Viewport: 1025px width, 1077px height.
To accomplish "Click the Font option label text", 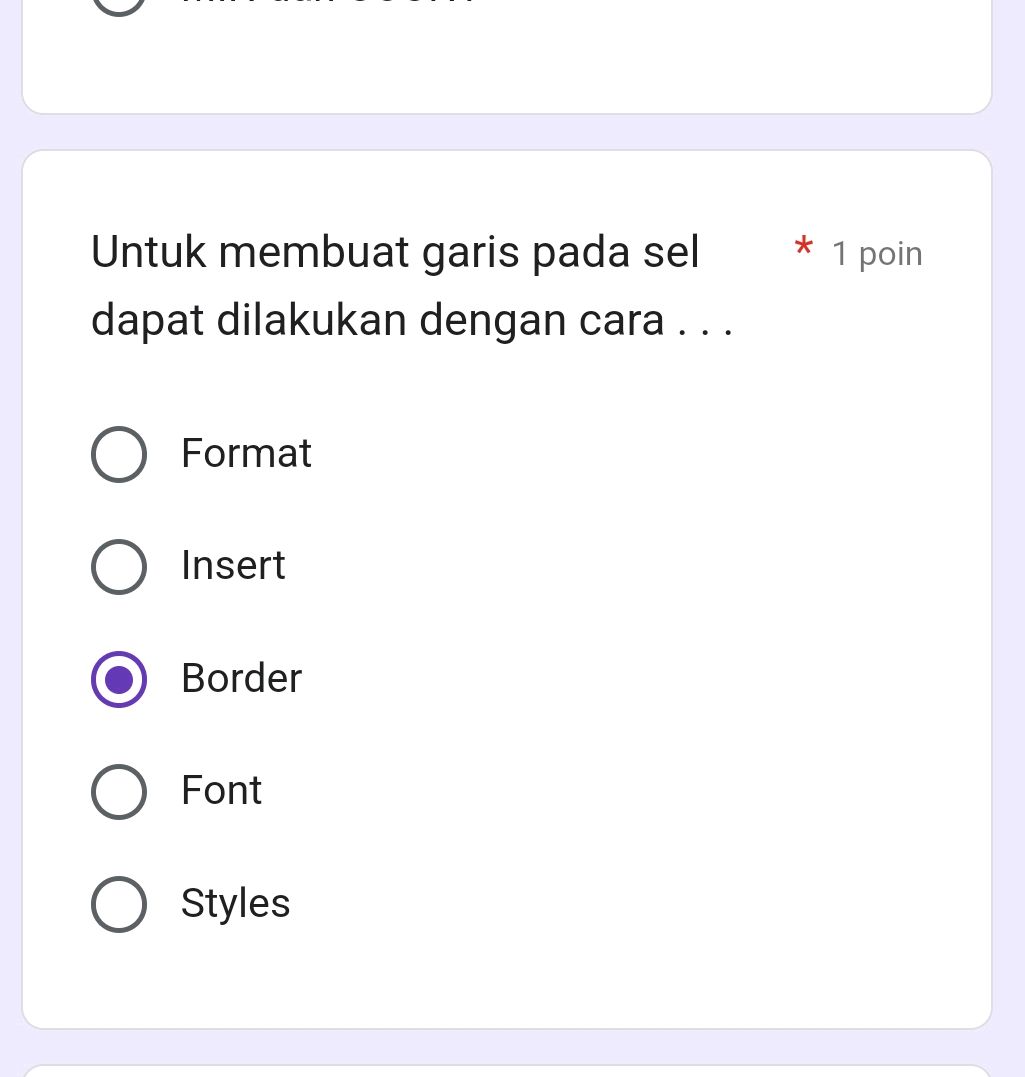I will (221, 790).
